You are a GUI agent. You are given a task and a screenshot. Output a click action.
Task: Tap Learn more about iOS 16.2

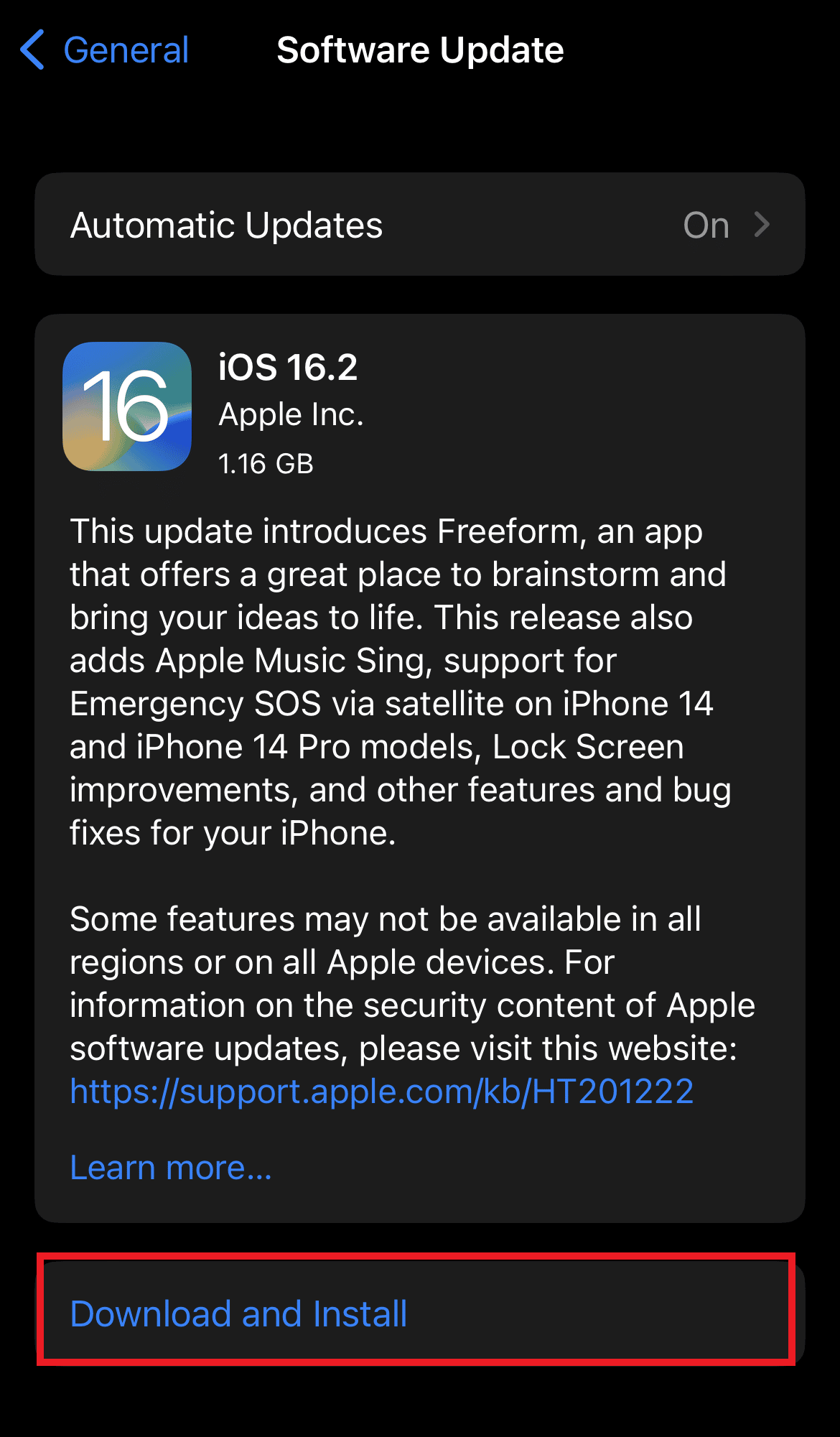tap(171, 1168)
